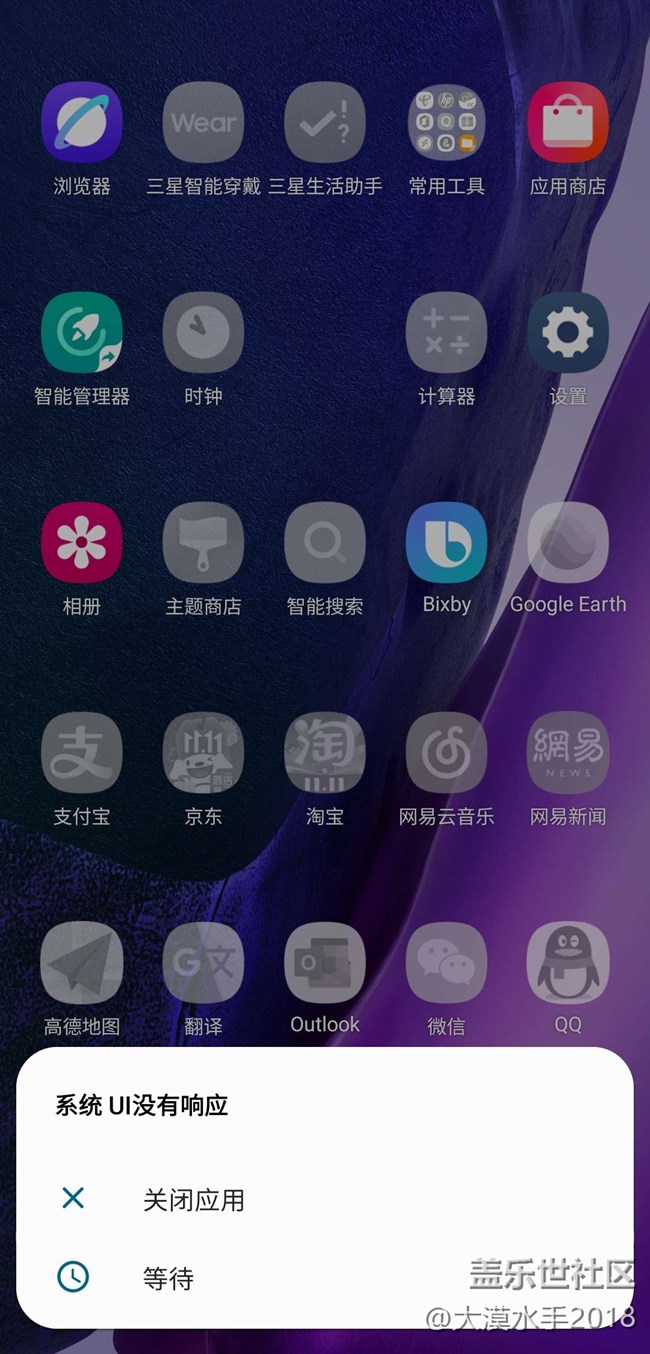Select 关闭应用 to close System UI
The image size is (650, 1354).
[193, 1200]
